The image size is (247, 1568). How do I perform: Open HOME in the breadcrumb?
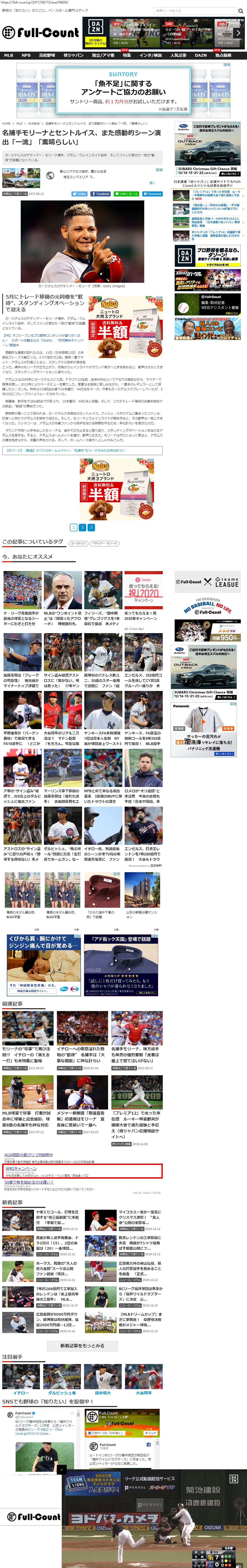6,124
